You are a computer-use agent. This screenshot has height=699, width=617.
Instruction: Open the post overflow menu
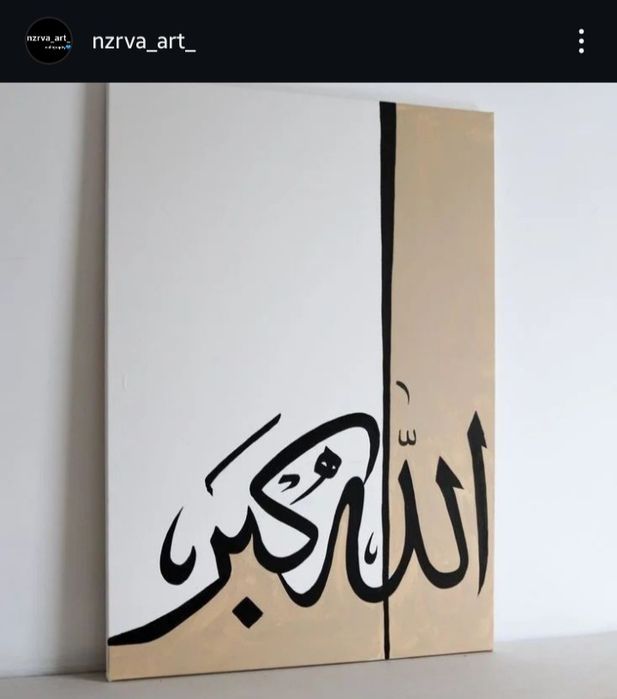[581, 41]
